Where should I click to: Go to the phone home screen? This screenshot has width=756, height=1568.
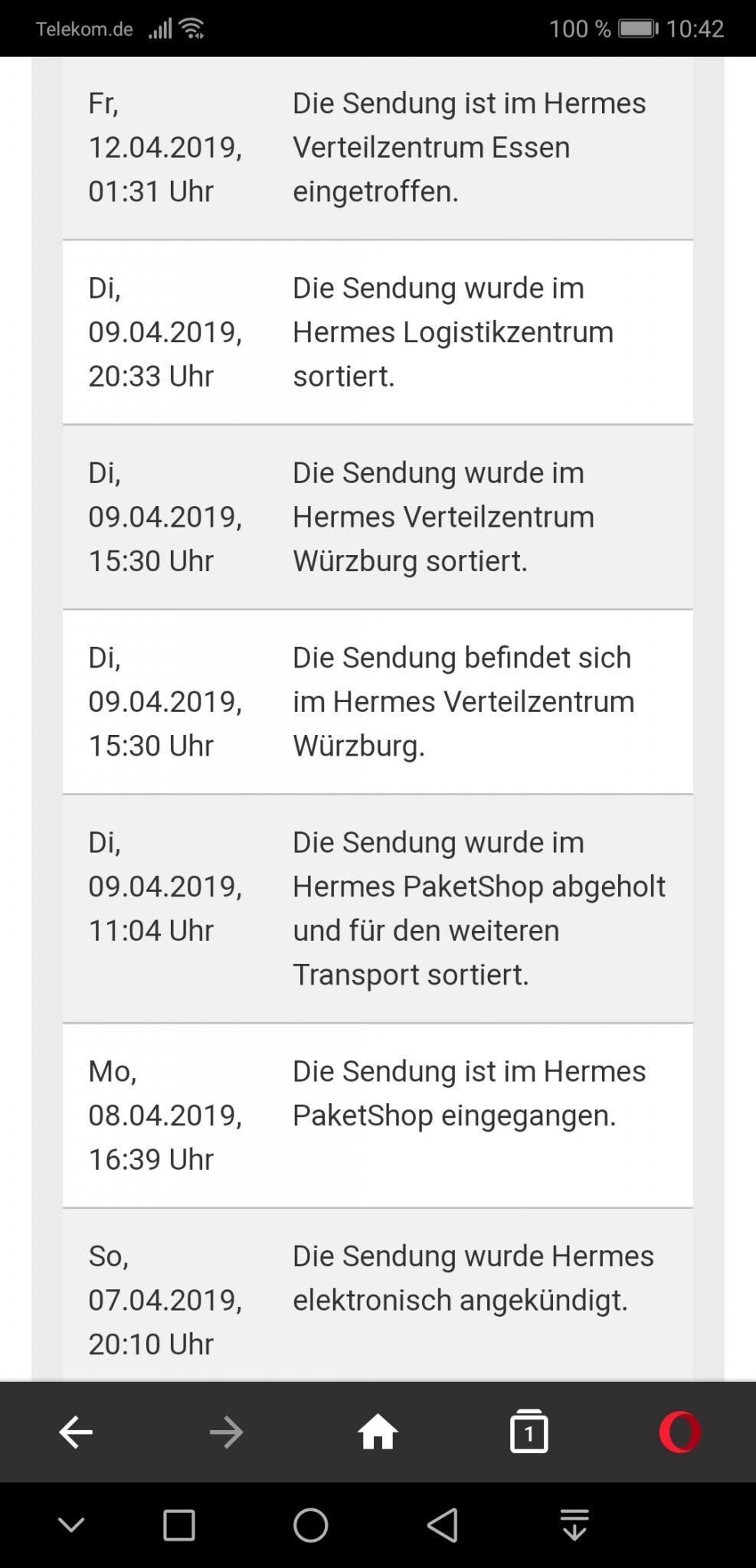pos(310,1525)
